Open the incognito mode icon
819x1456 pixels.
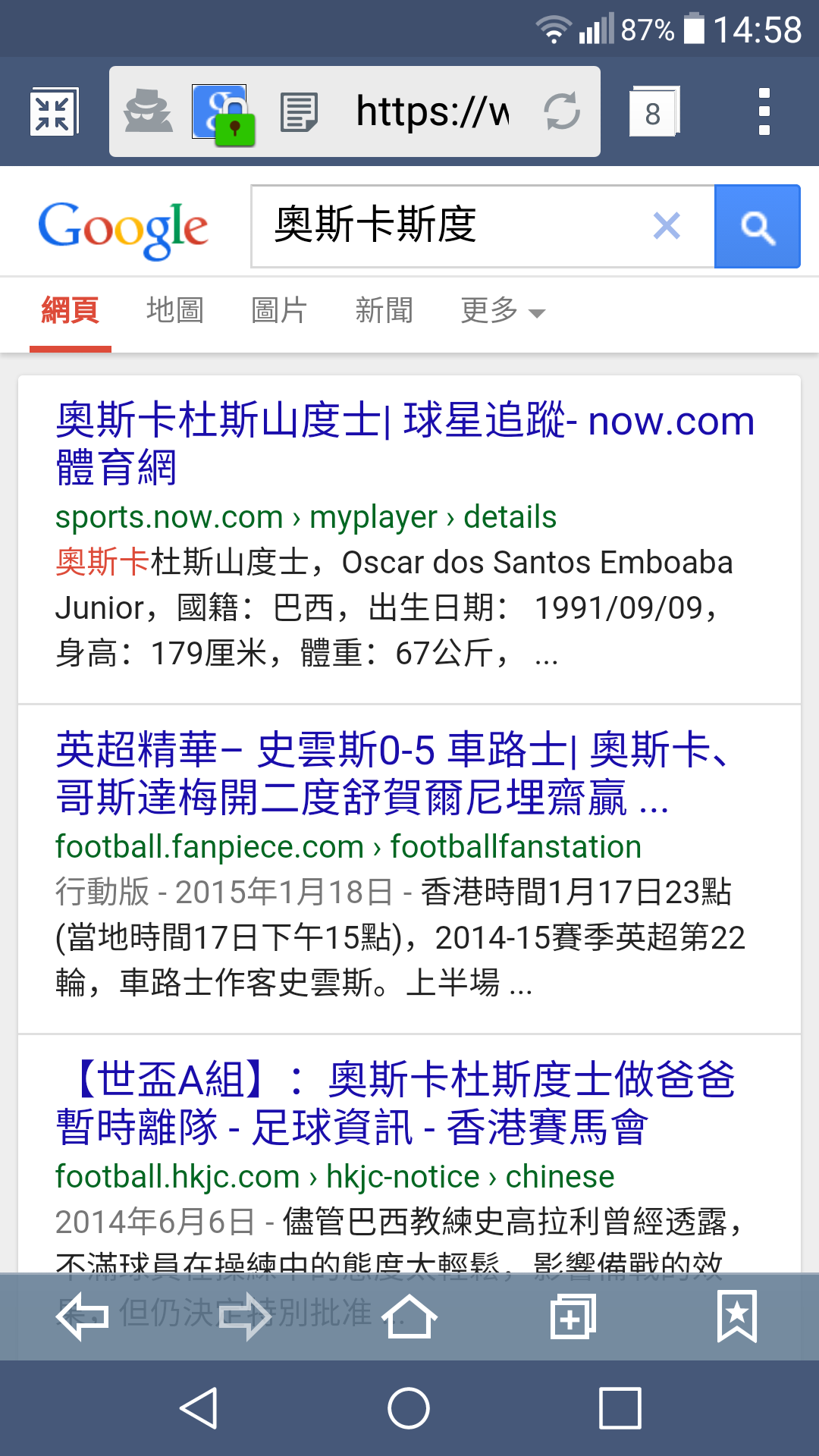tap(149, 111)
